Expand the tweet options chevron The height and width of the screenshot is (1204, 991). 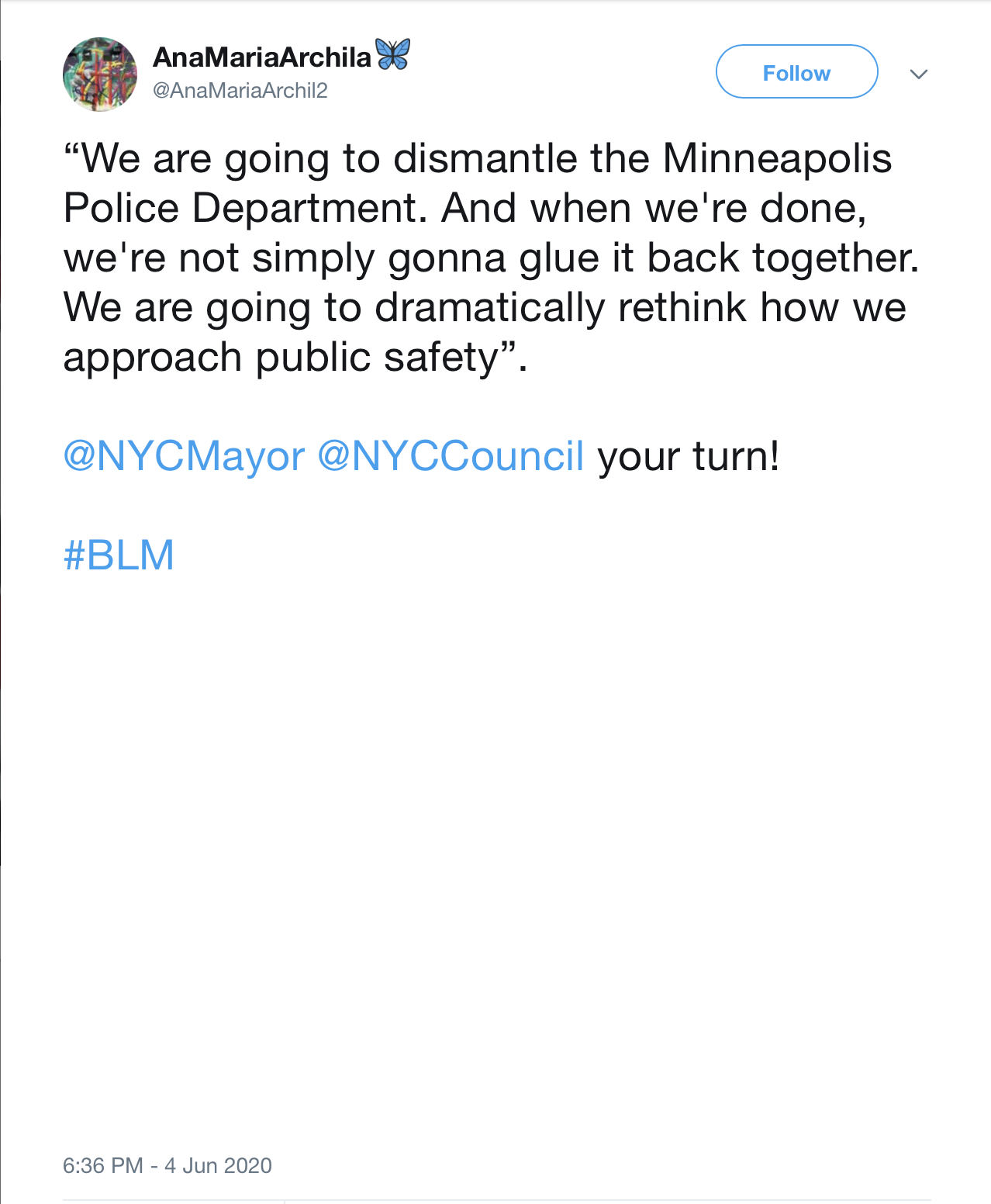(x=919, y=74)
